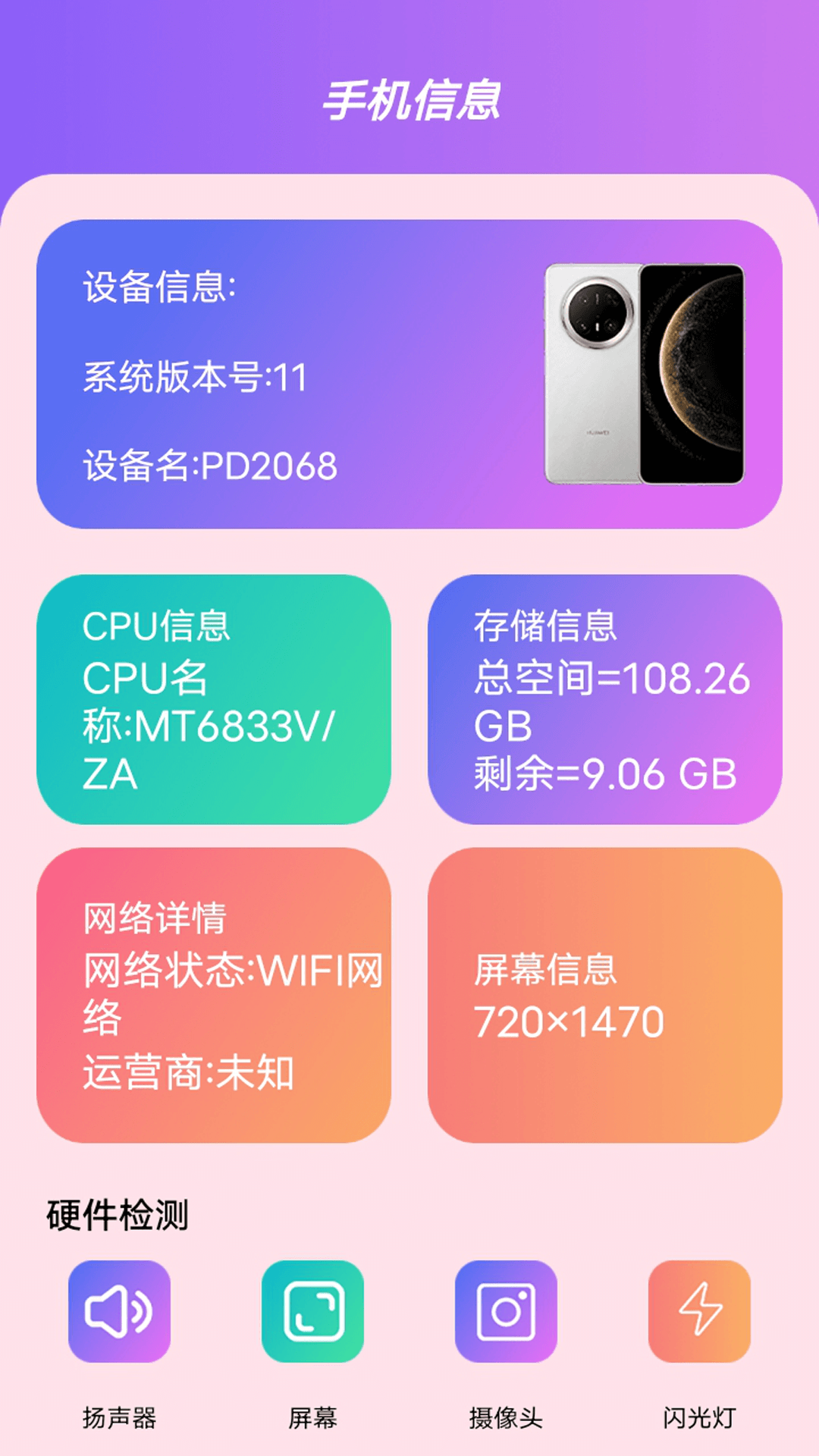Open the 存储信息 storage card
This screenshot has height=1456, width=819.
(x=605, y=699)
